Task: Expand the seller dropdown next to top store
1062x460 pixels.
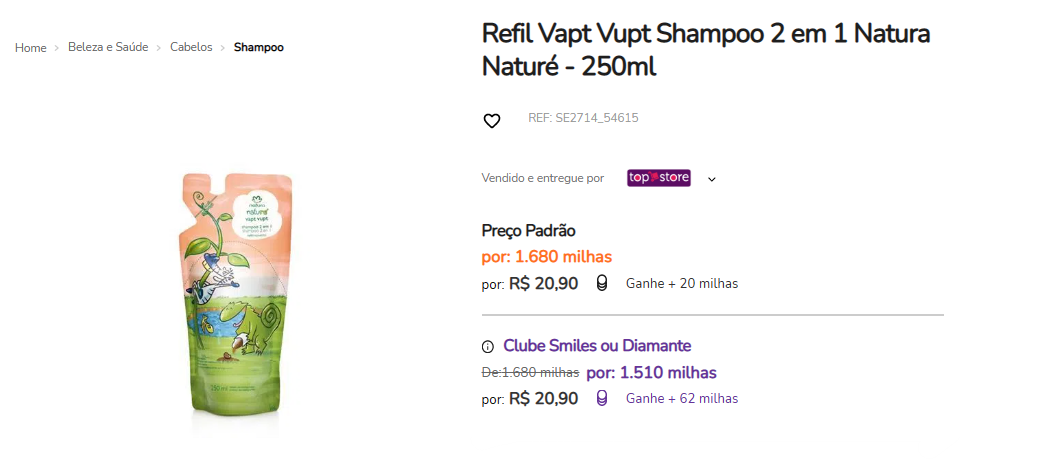Action: (x=712, y=179)
